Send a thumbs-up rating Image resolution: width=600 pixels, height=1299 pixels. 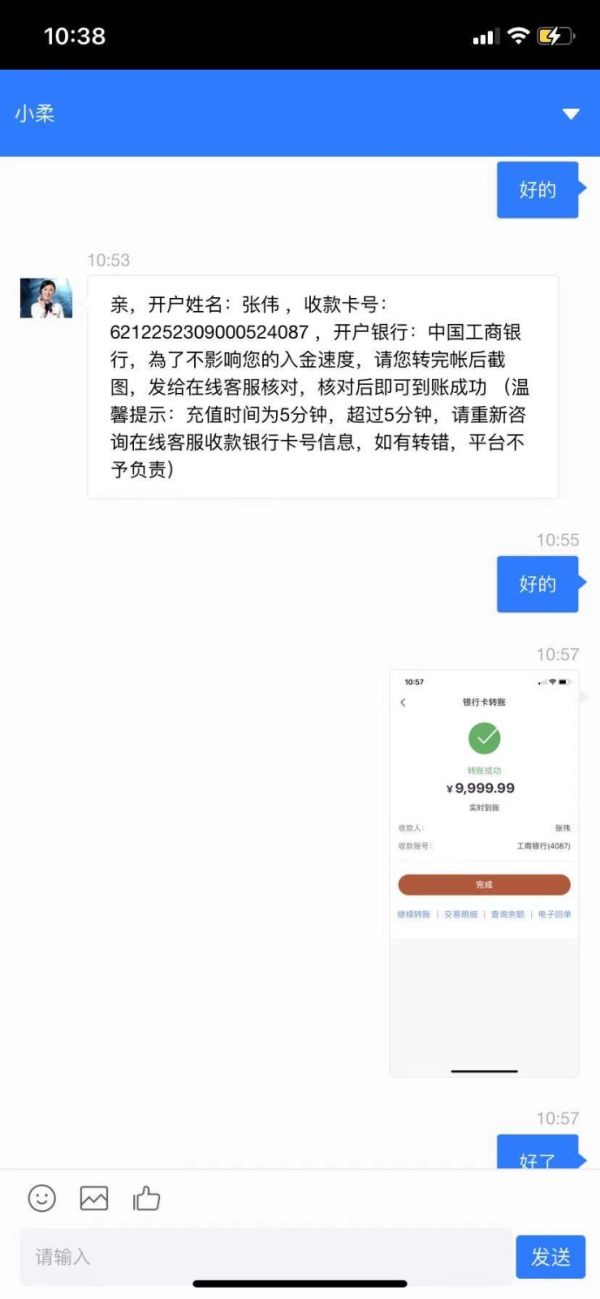click(146, 1198)
